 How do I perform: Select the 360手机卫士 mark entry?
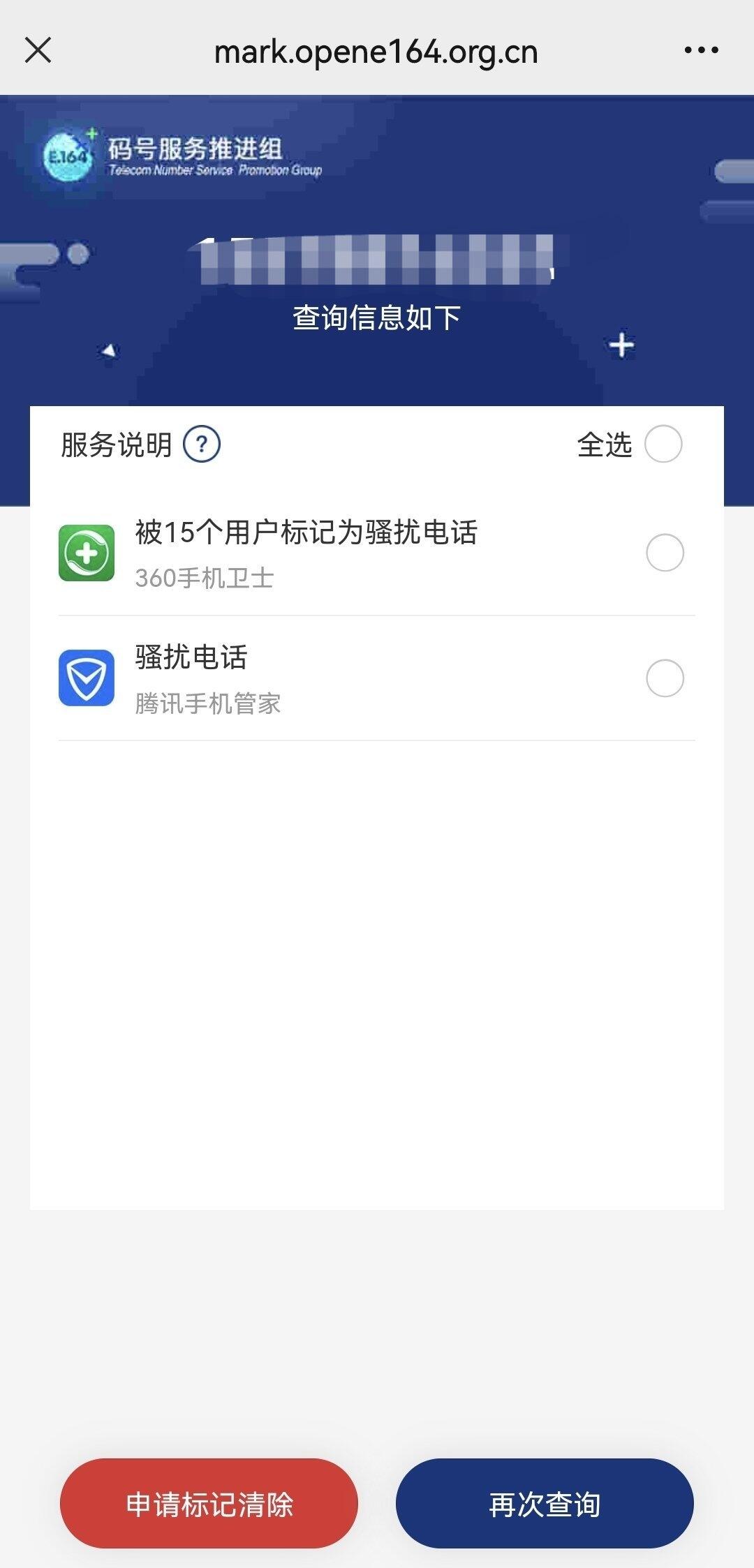(x=664, y=553)
